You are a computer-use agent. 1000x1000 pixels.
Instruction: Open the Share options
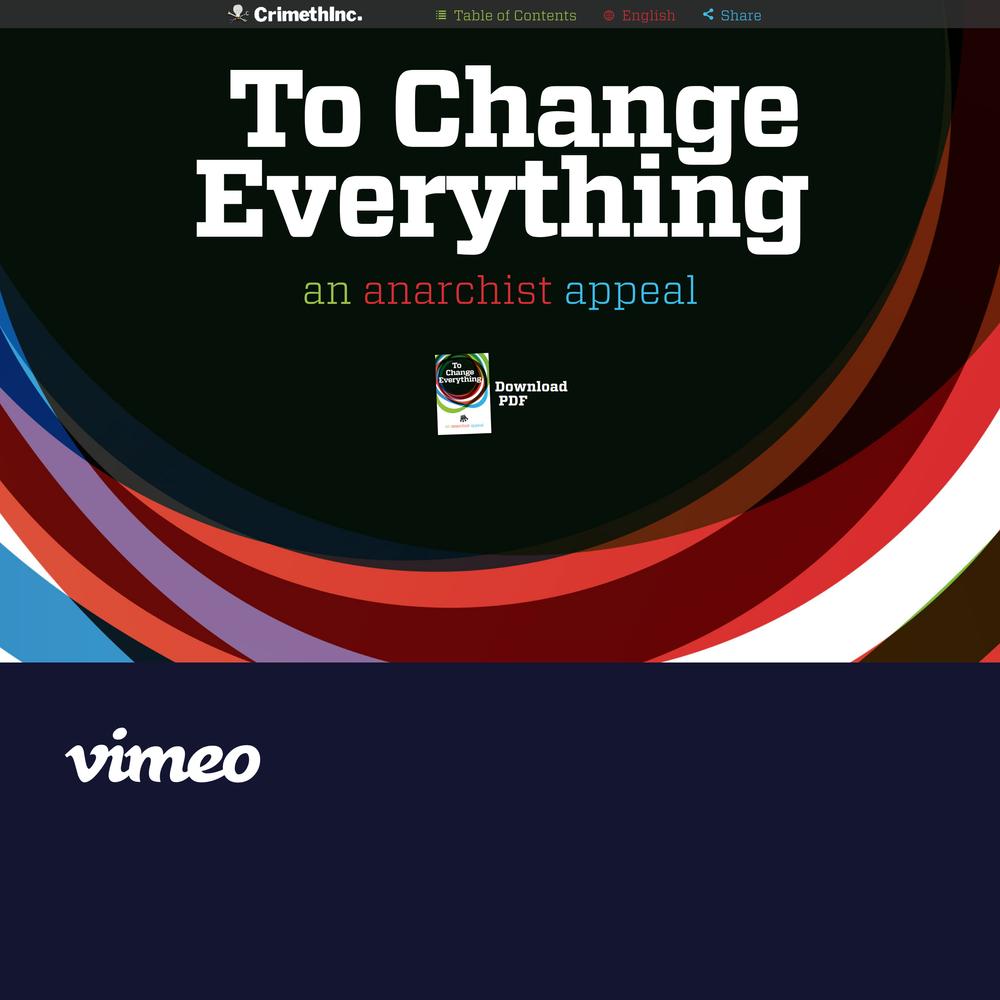click(732, 15)
